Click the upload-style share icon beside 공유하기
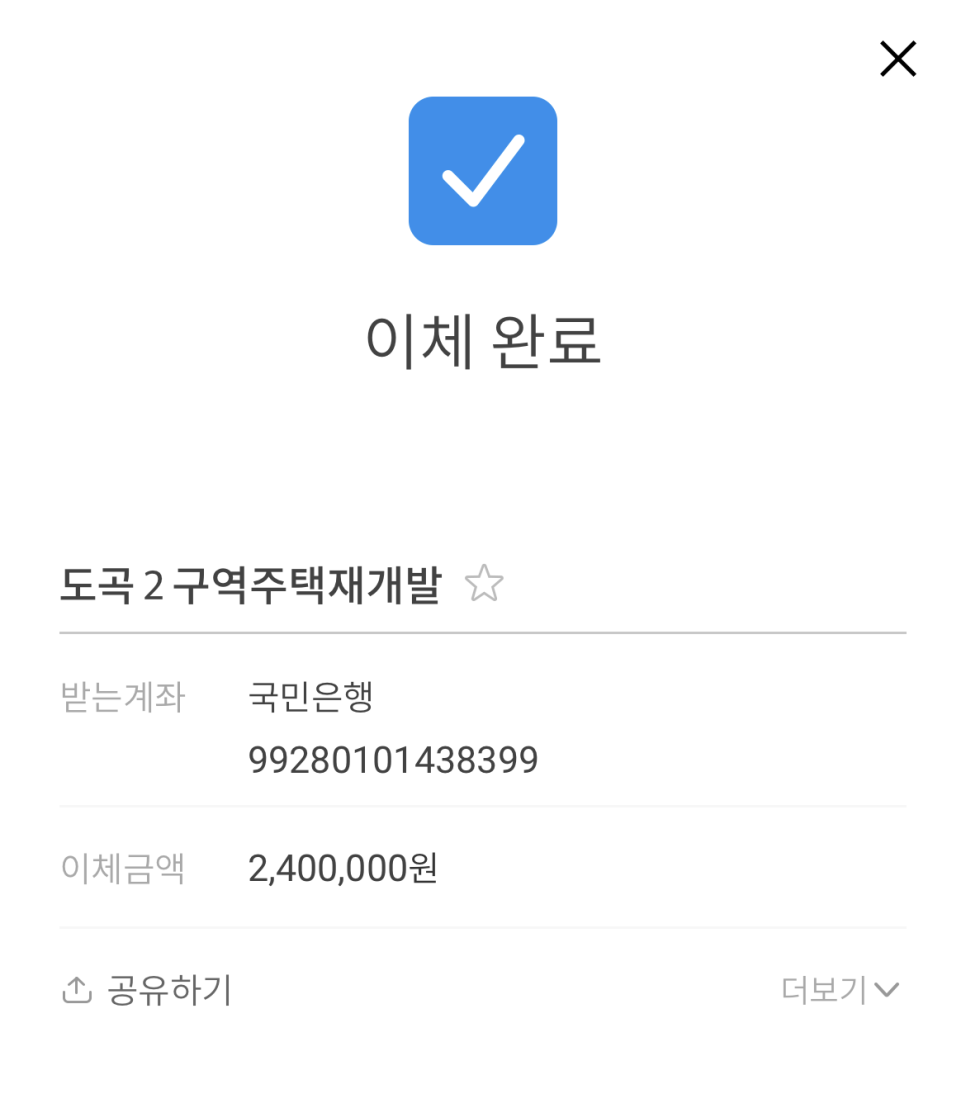The width and height of the screenshot is (966, 1094). [76, 988]
